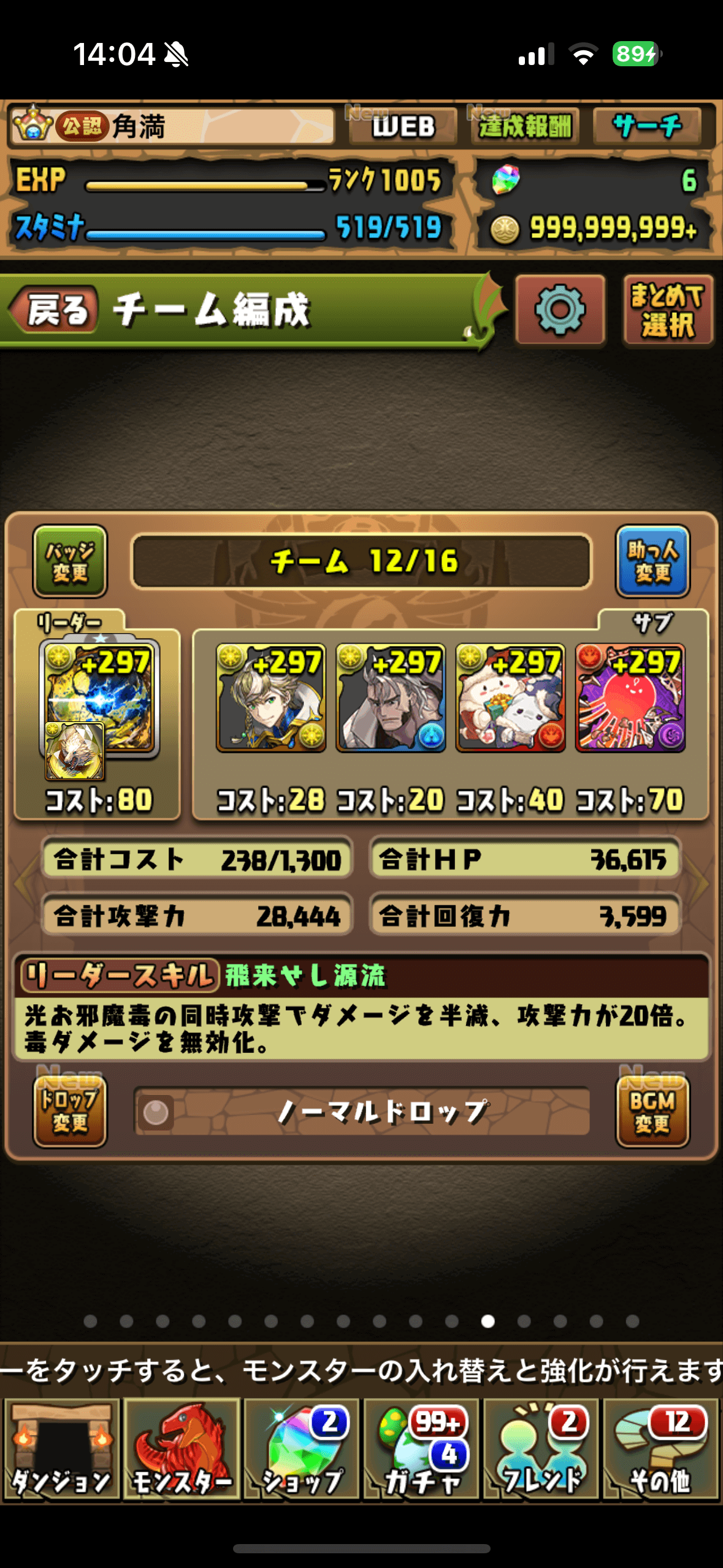The width and height of the screenshot is (723, 1568).
Task: Select the sub monster with cost 28
Action: click(x=271, y=698)
